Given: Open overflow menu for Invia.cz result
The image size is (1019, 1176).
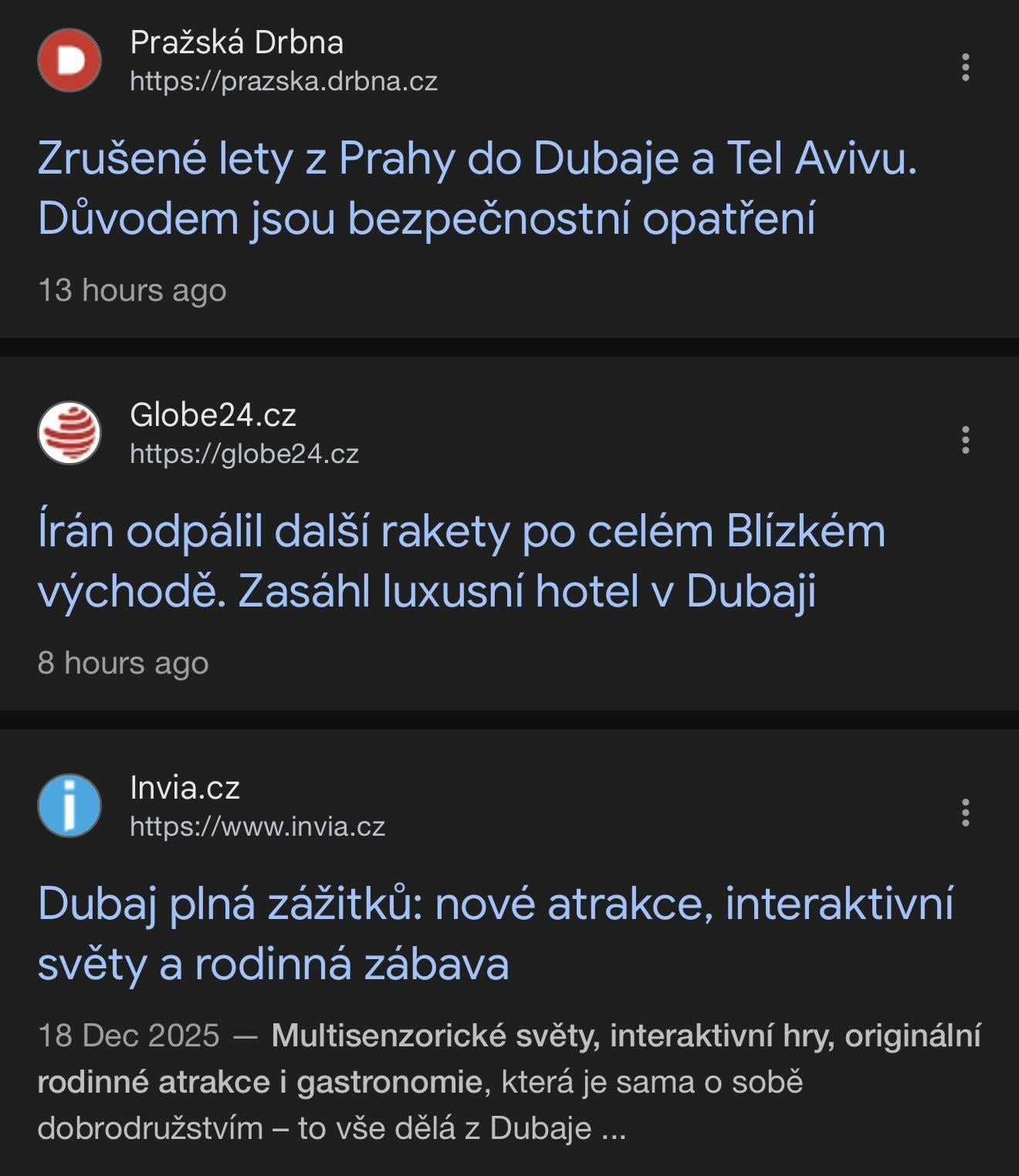Looking at the screenshot, I should click(965, 813).
